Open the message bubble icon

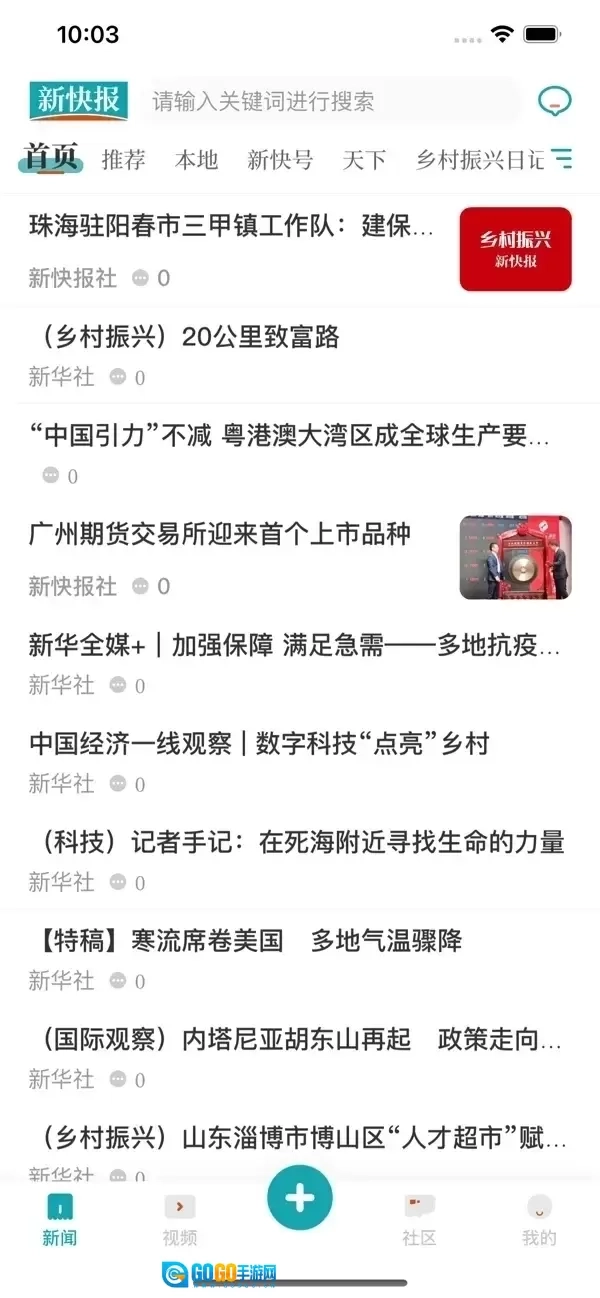[x=554, y=101]
